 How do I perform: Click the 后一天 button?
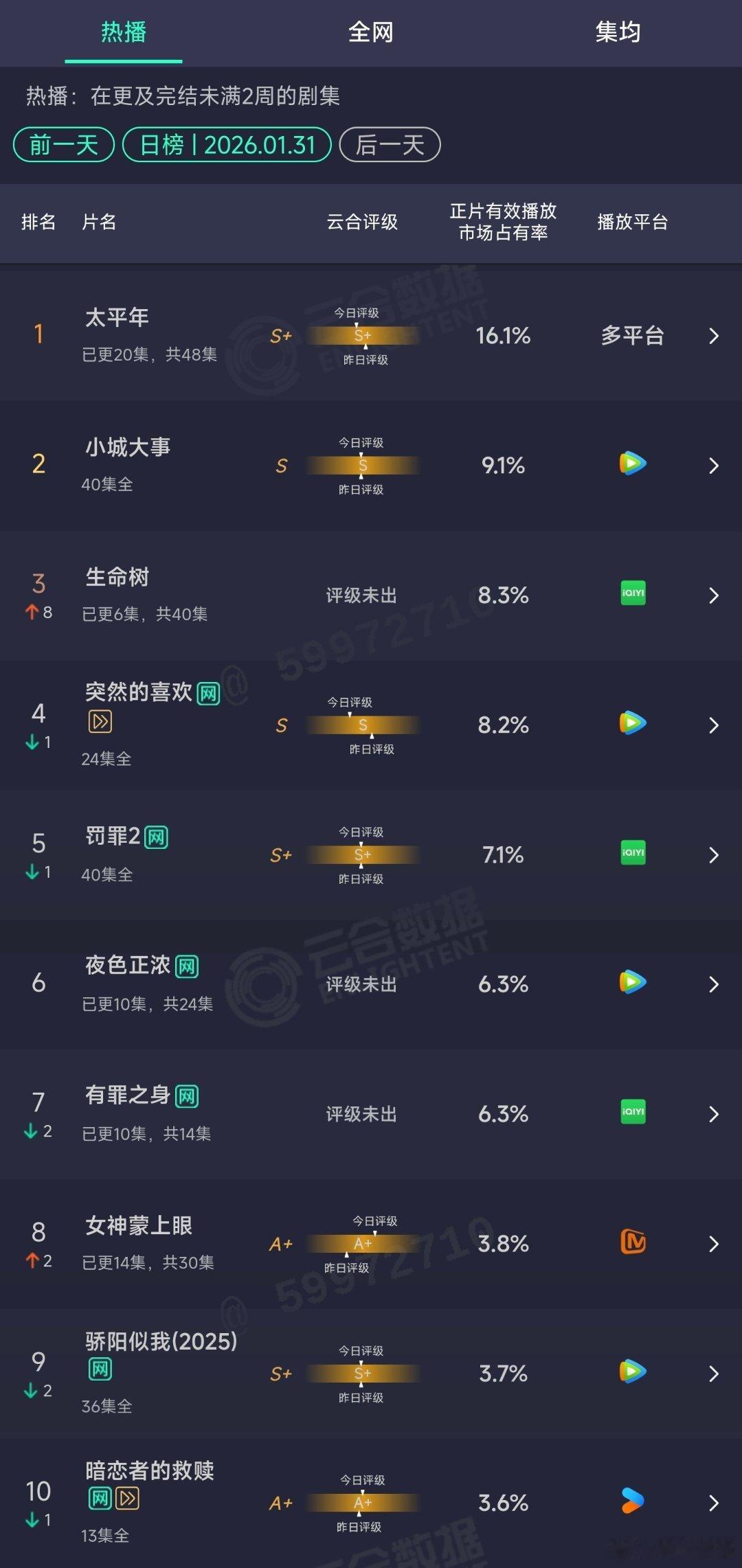390,144
